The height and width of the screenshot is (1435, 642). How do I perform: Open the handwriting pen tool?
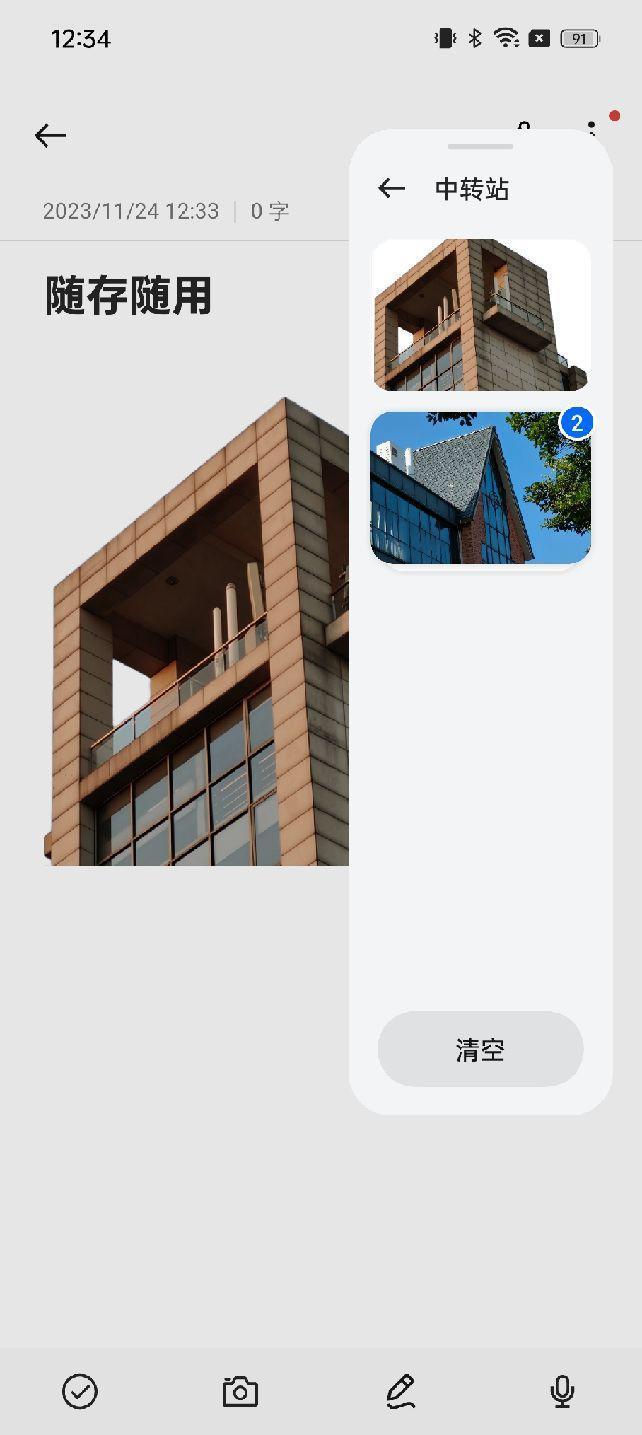(x=400, y=1391)
